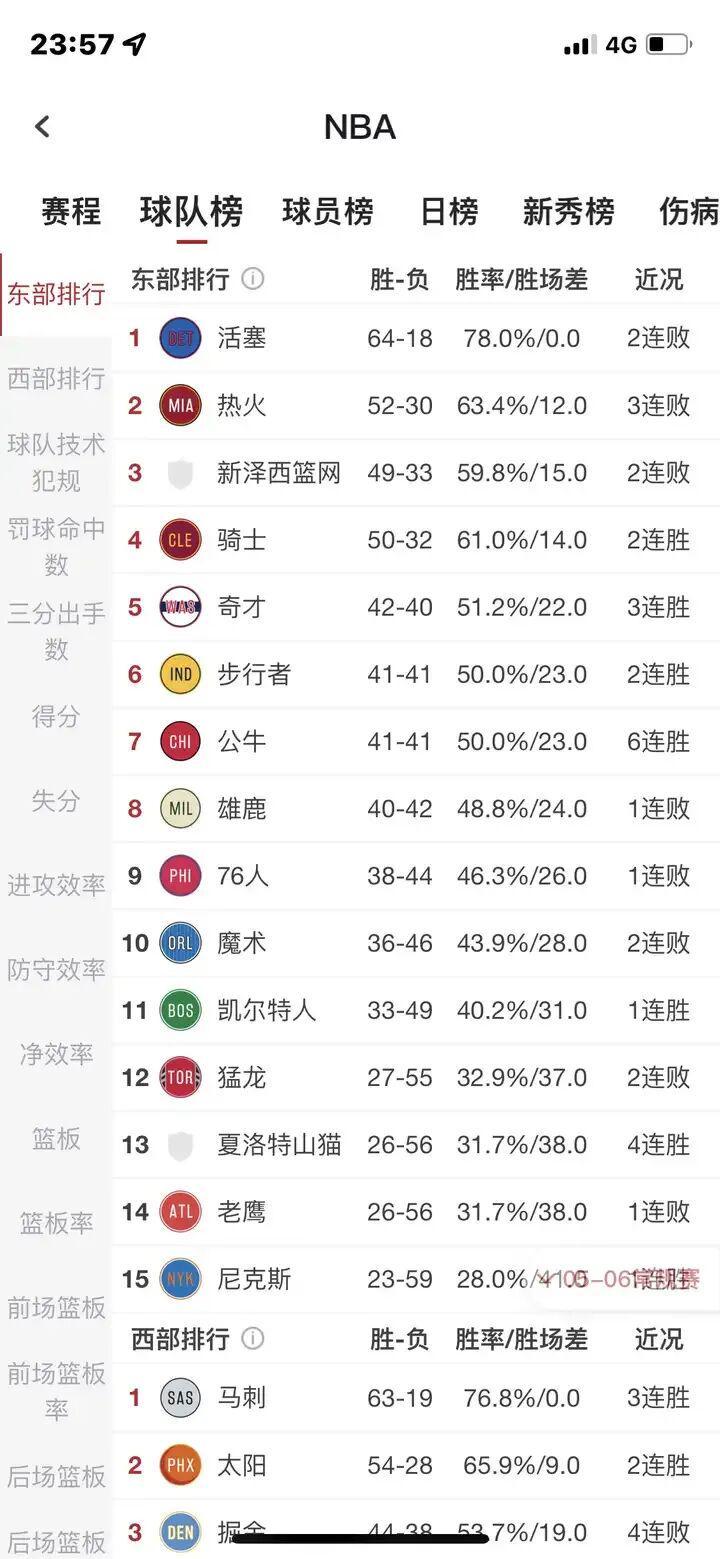This screenshot has width=720, height=1559.
Task: Open the 伤病 tab
Action: [x=688, y=212]
